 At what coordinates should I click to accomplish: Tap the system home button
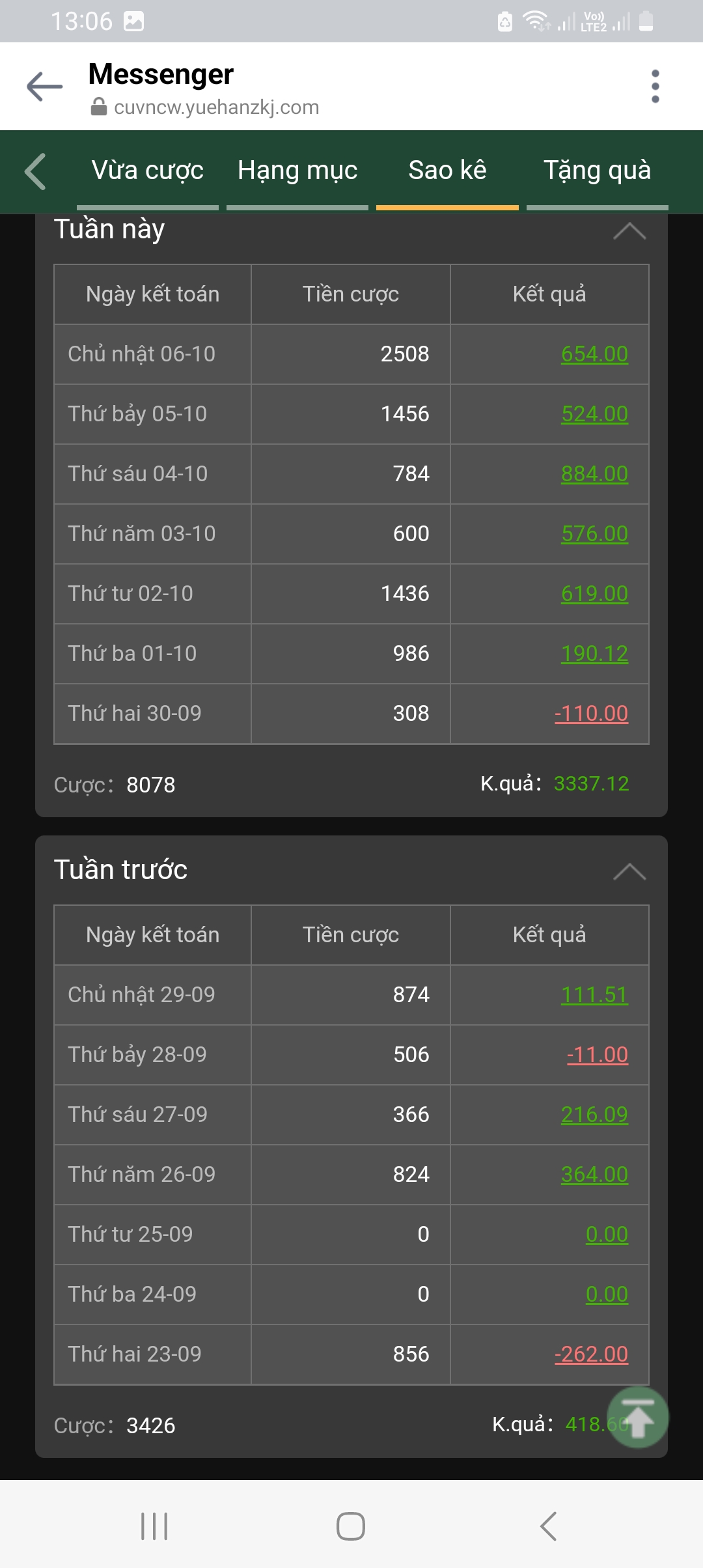click(x=351, y=1526)
